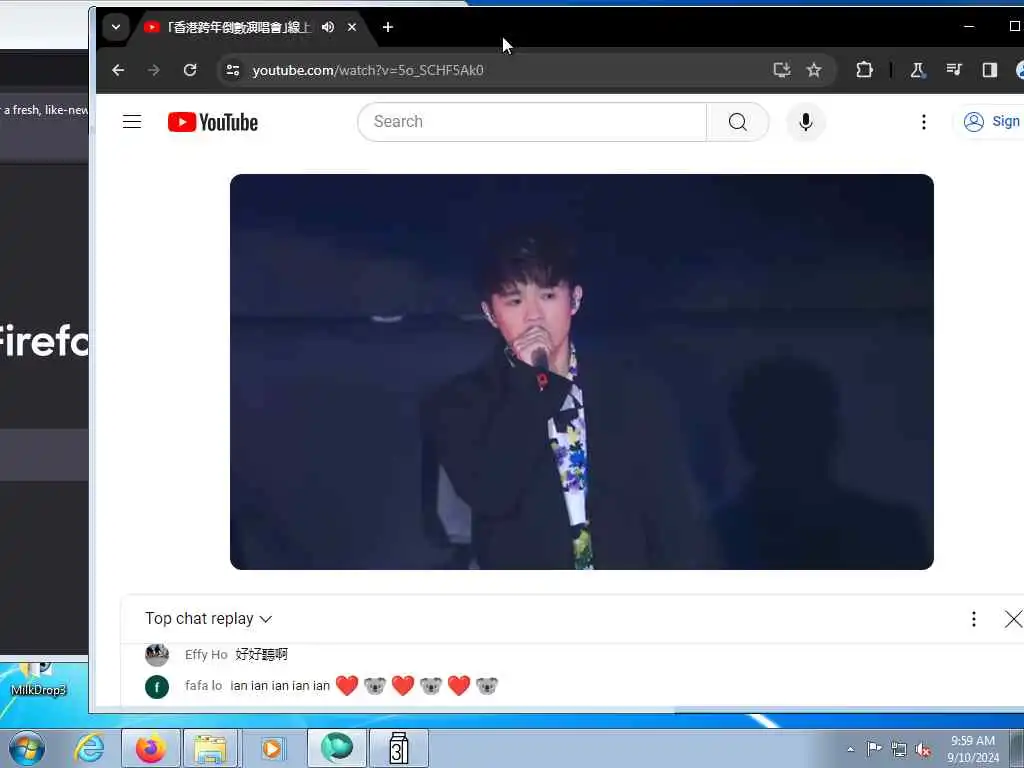Open the tab search dropdown arrow
Screen dimensions: 1024x768
[x=116, y=27]
